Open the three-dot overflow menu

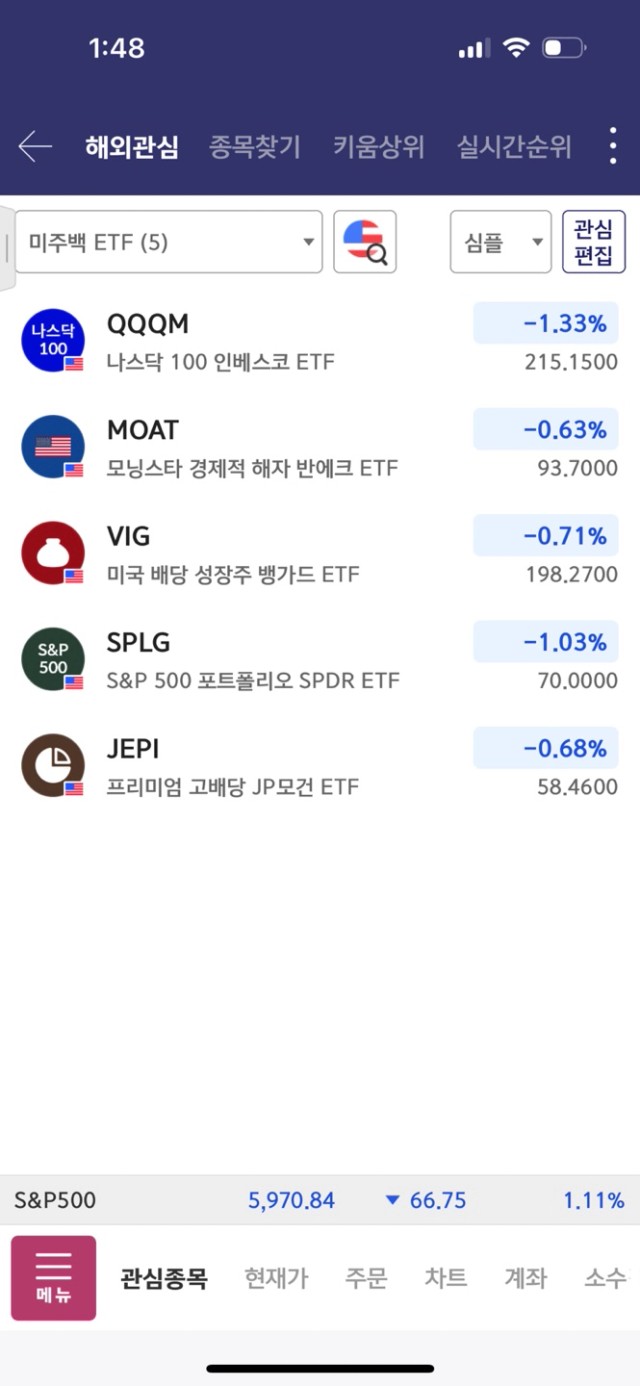point(613,147)
